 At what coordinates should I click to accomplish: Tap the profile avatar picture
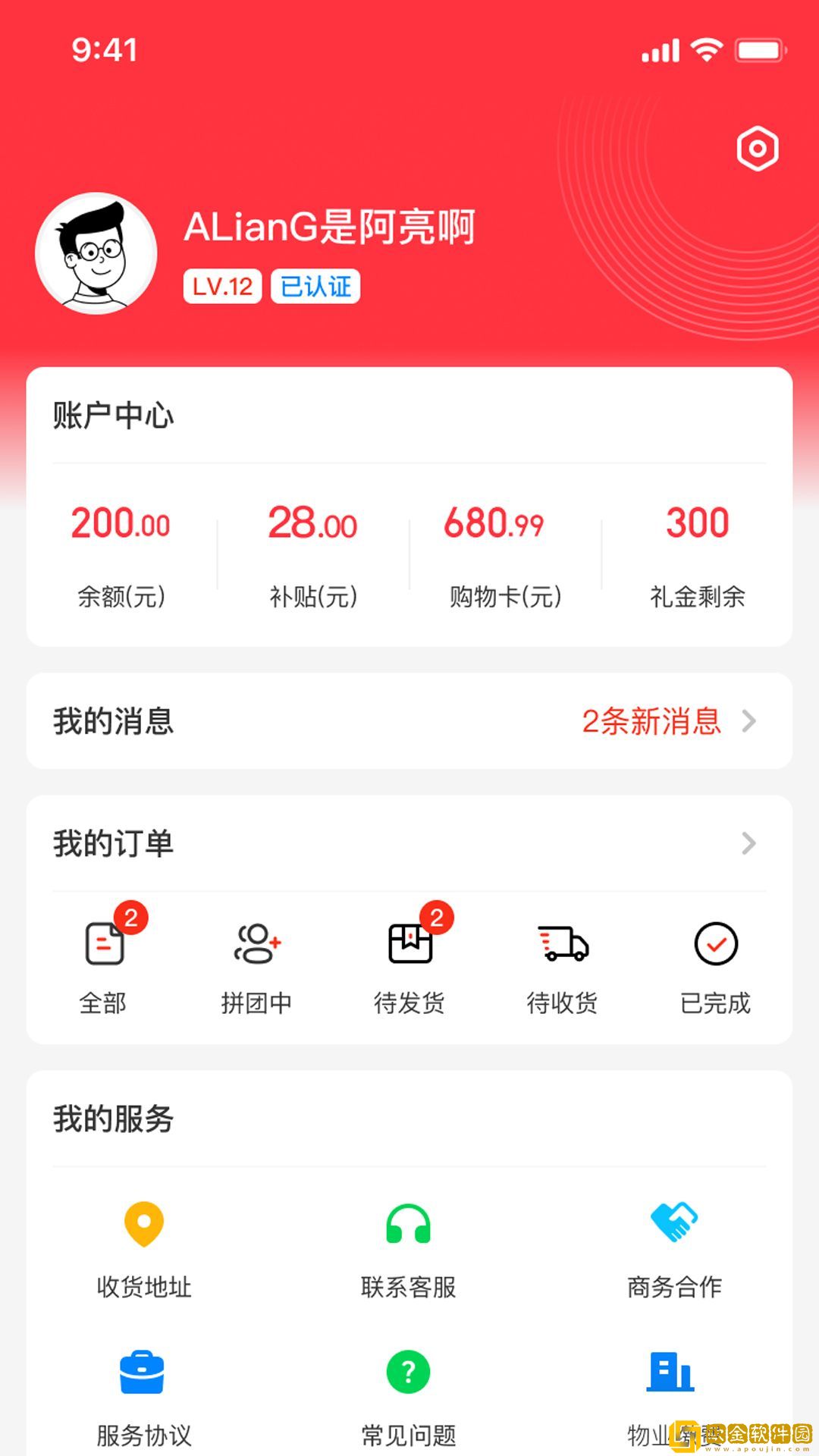96,253
